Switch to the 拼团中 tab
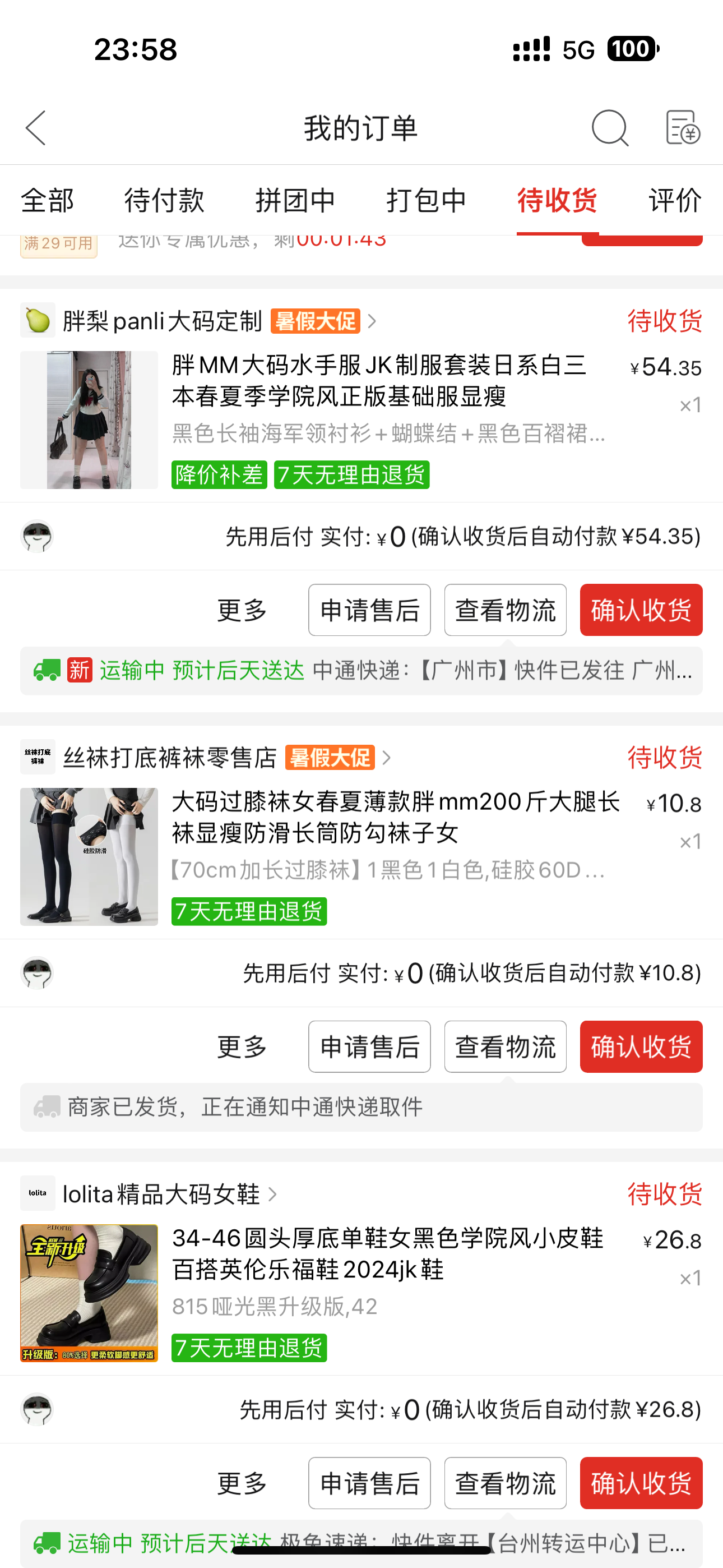Image resolution: width=723 pixels, height=1568 pixels. click(x=295, y=200)
